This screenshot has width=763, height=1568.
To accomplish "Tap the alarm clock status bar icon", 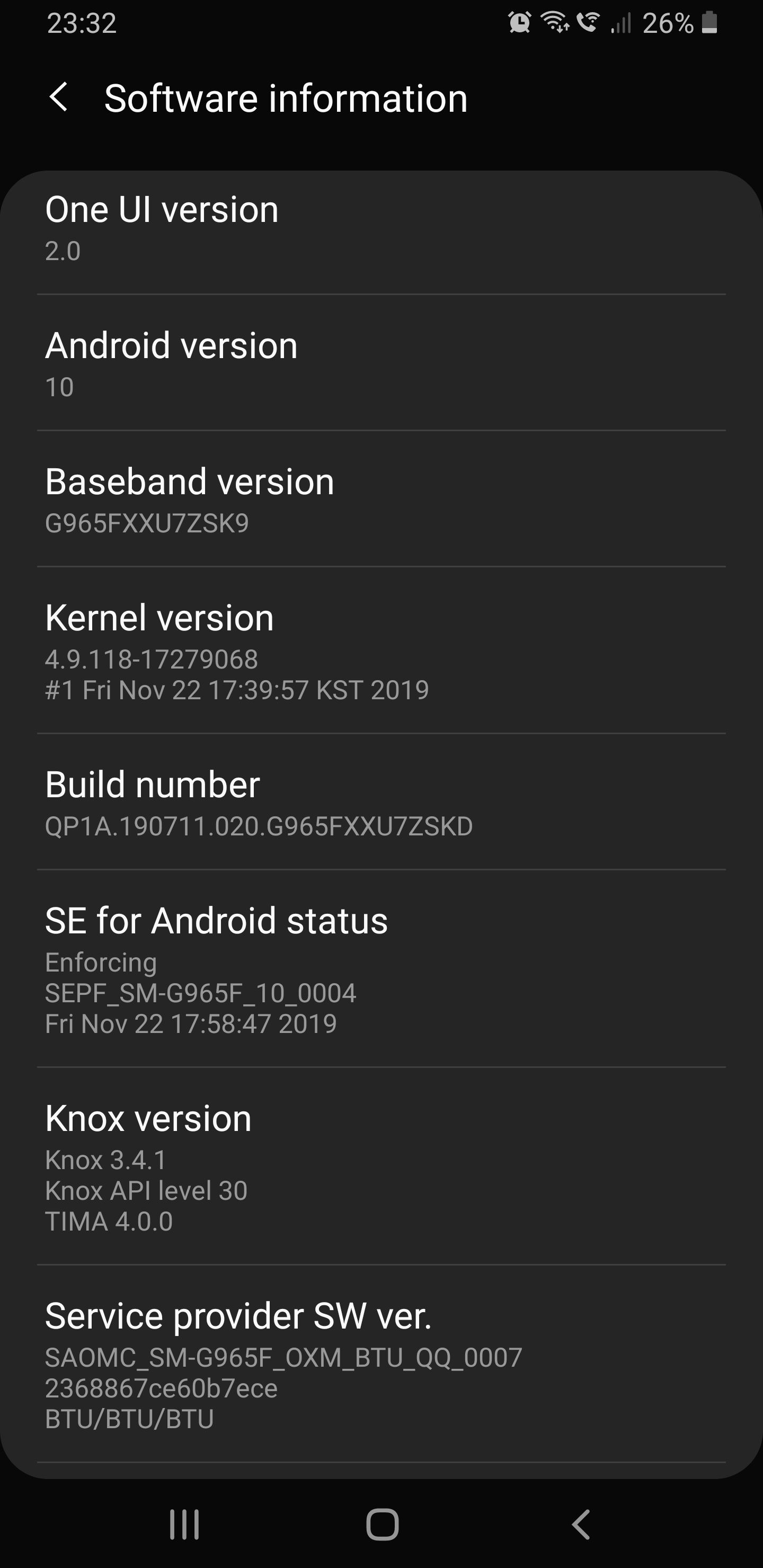I will (519, 24).
